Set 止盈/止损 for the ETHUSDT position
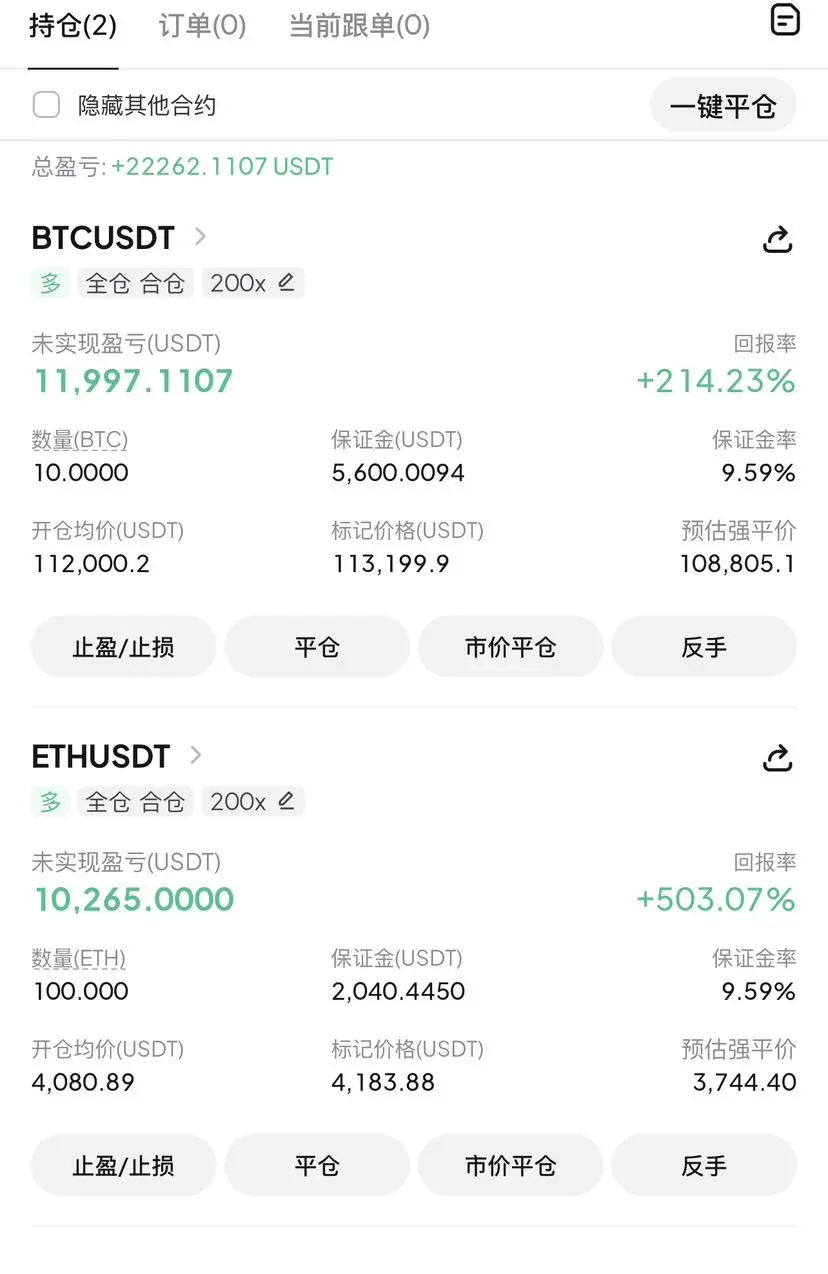 [x=124, y=1166]
